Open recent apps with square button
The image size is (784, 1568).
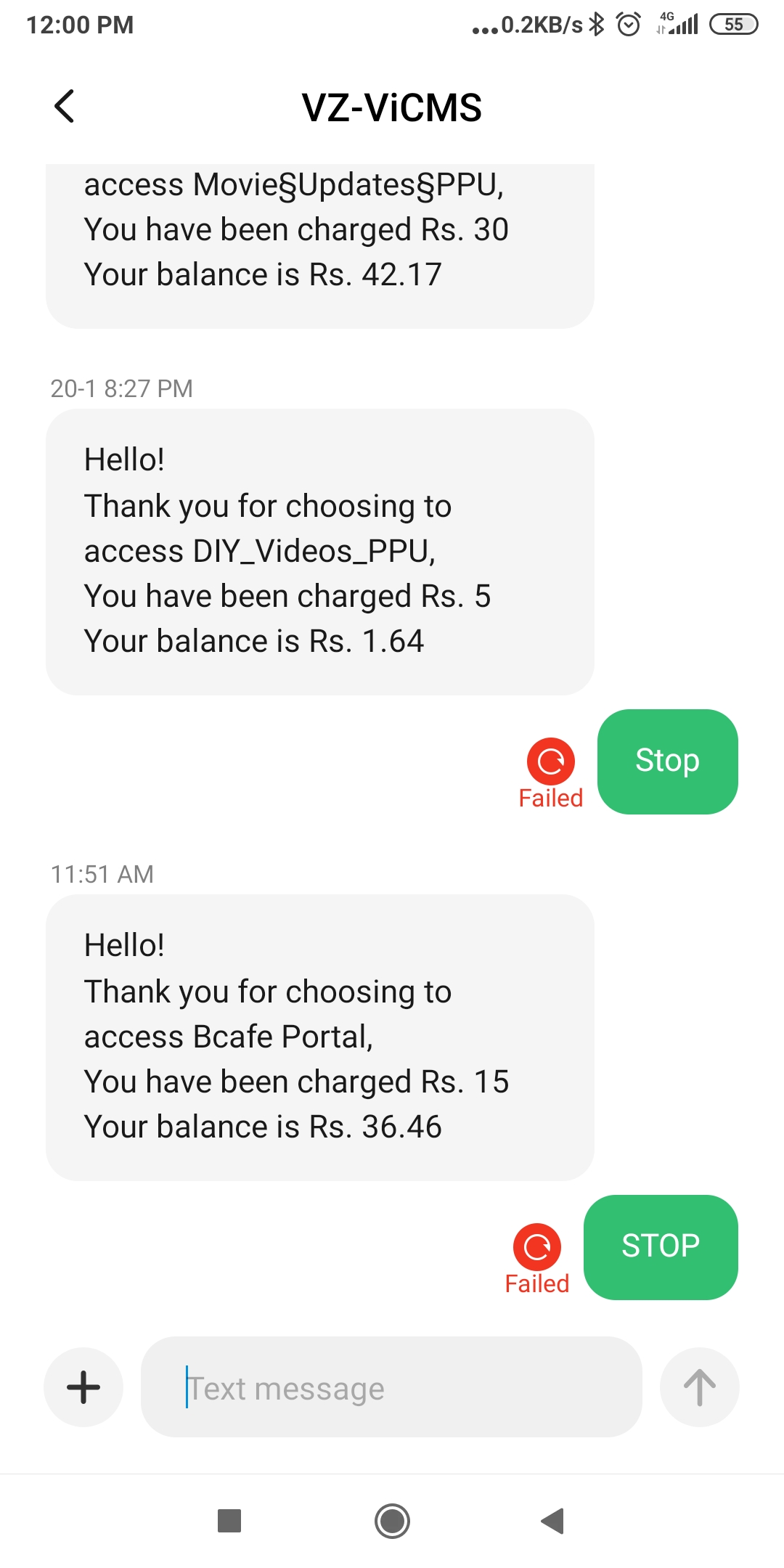[229, 1521]
